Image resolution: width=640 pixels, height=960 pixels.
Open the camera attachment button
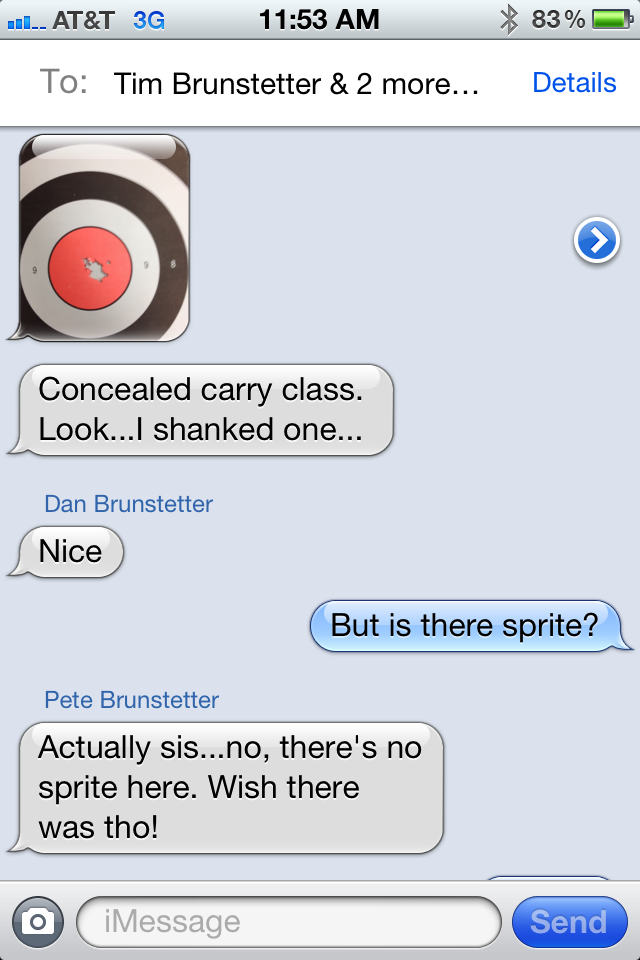point(37,922)
